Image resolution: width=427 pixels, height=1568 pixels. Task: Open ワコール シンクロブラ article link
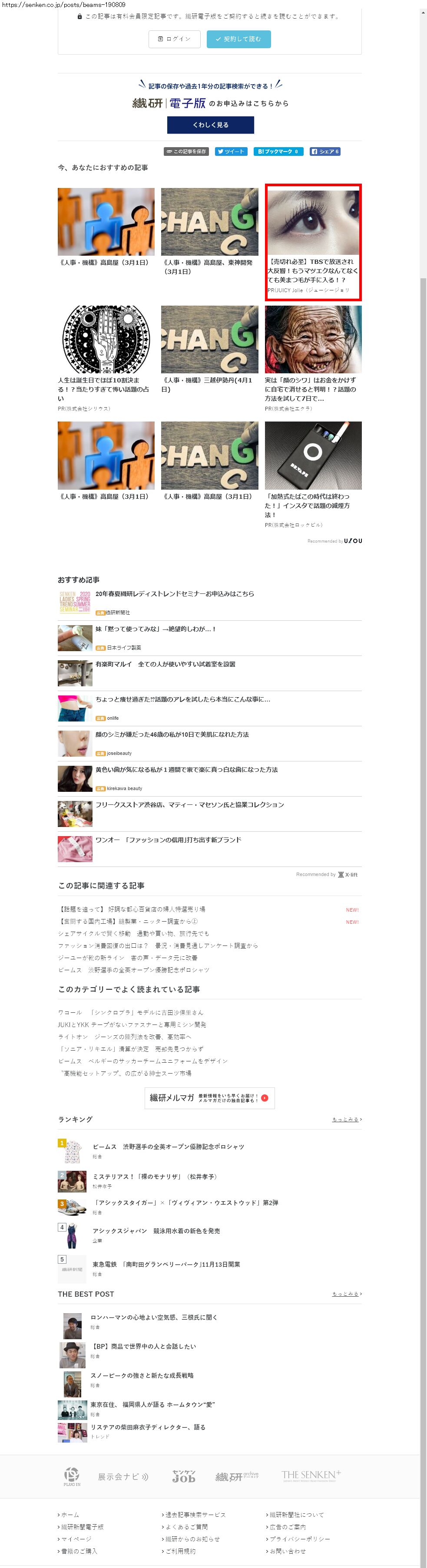click(x=130, y=1012)
